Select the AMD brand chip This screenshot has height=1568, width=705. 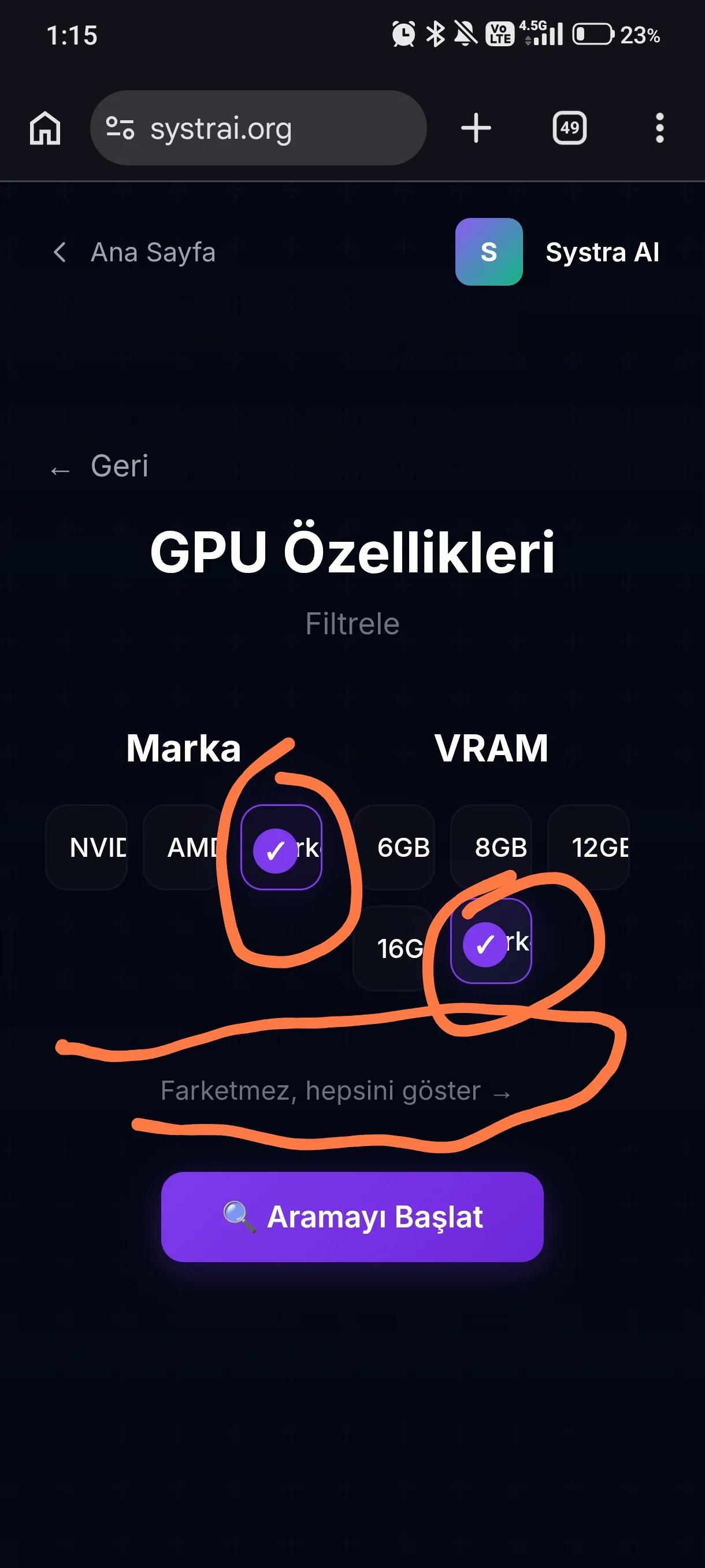coord(184,847)
